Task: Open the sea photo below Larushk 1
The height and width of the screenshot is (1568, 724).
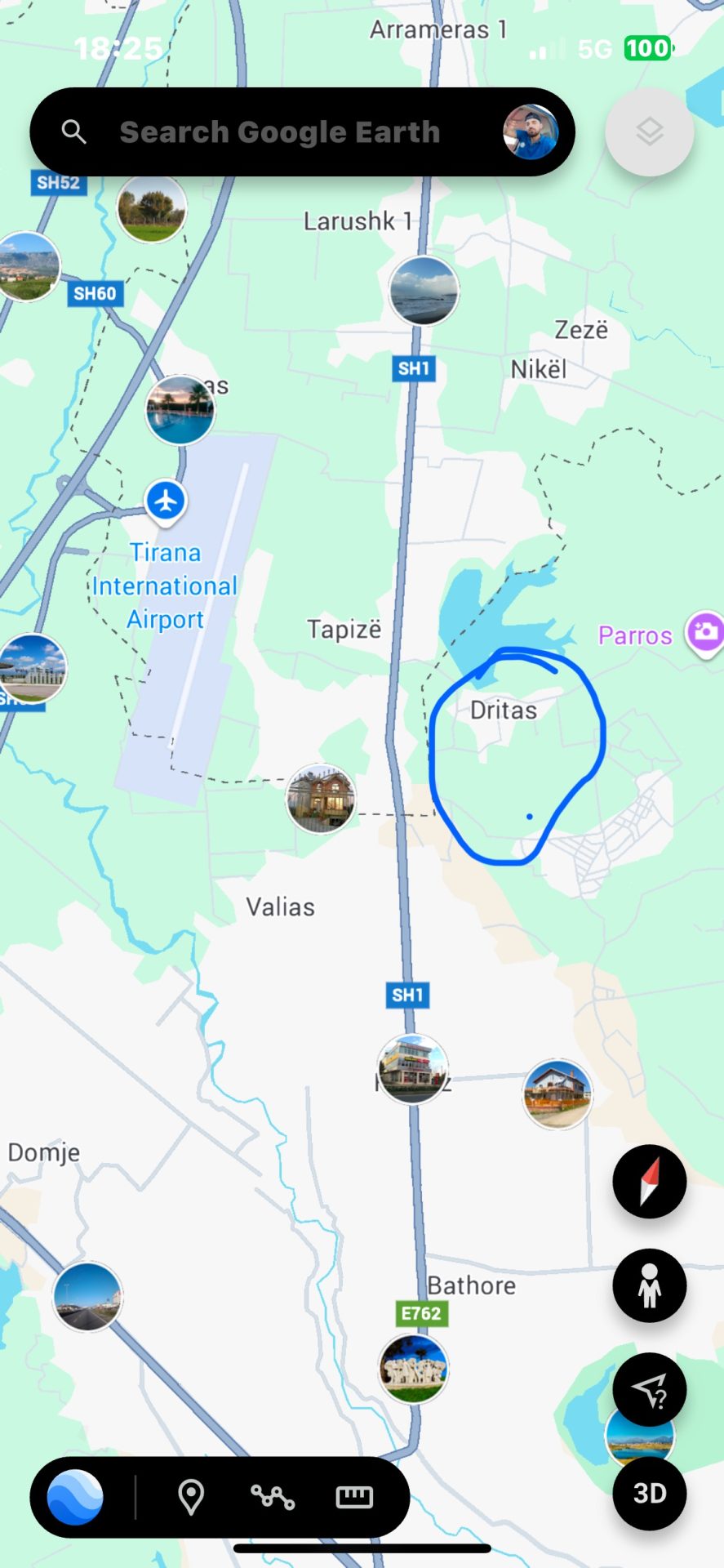Action: (x=424, y=291)
